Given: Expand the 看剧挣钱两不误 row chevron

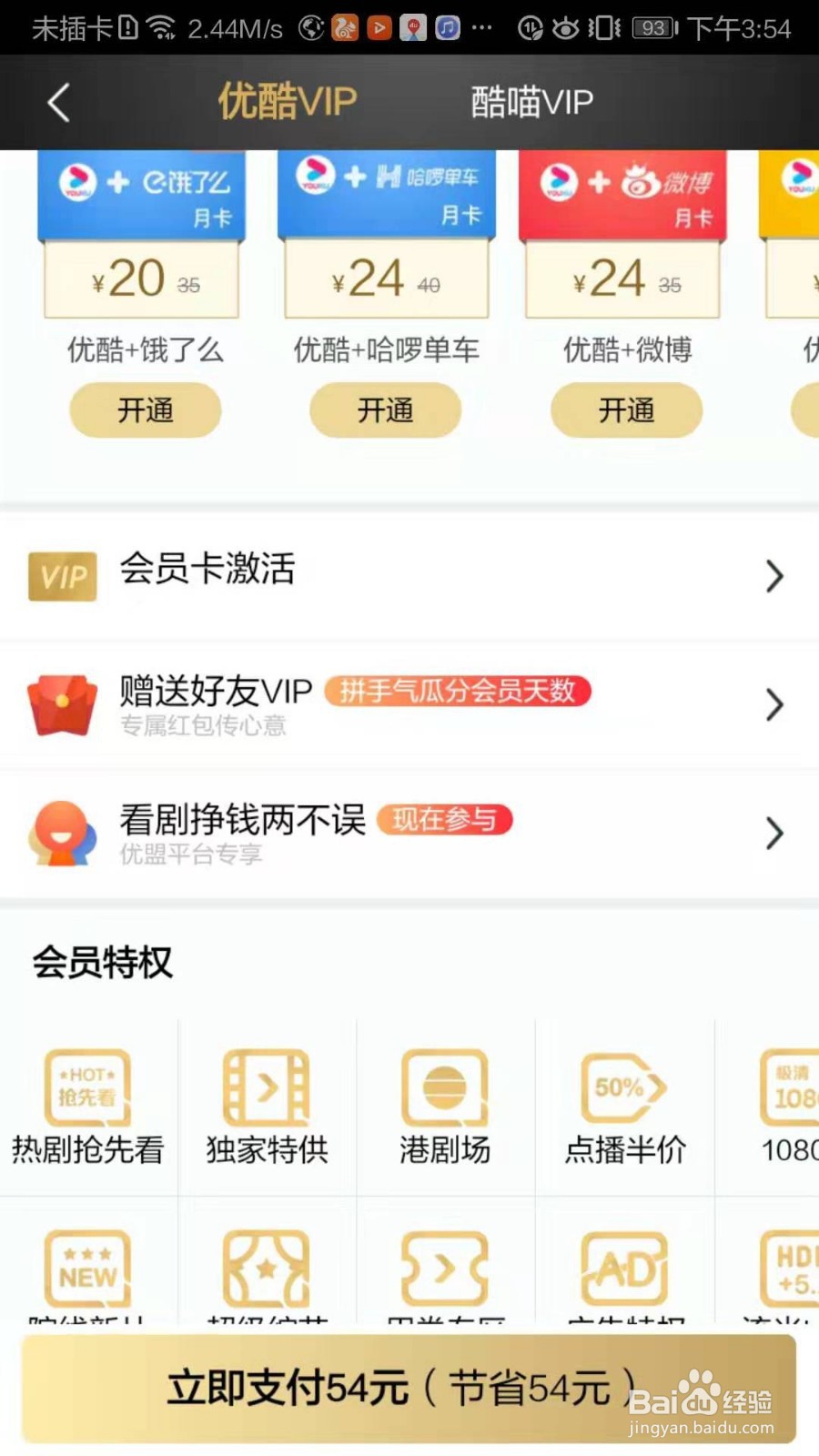Looking at the screenshot, I should 774,833.
